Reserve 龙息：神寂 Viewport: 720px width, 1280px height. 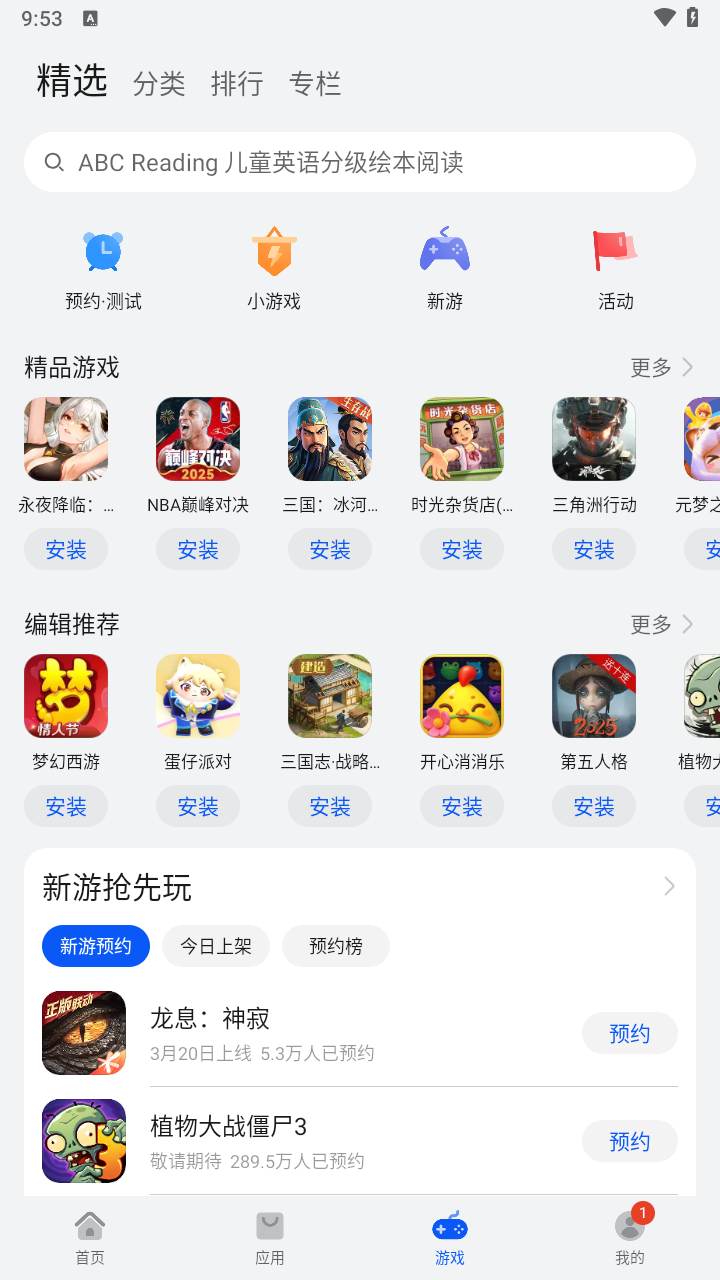click(629, 1033)
